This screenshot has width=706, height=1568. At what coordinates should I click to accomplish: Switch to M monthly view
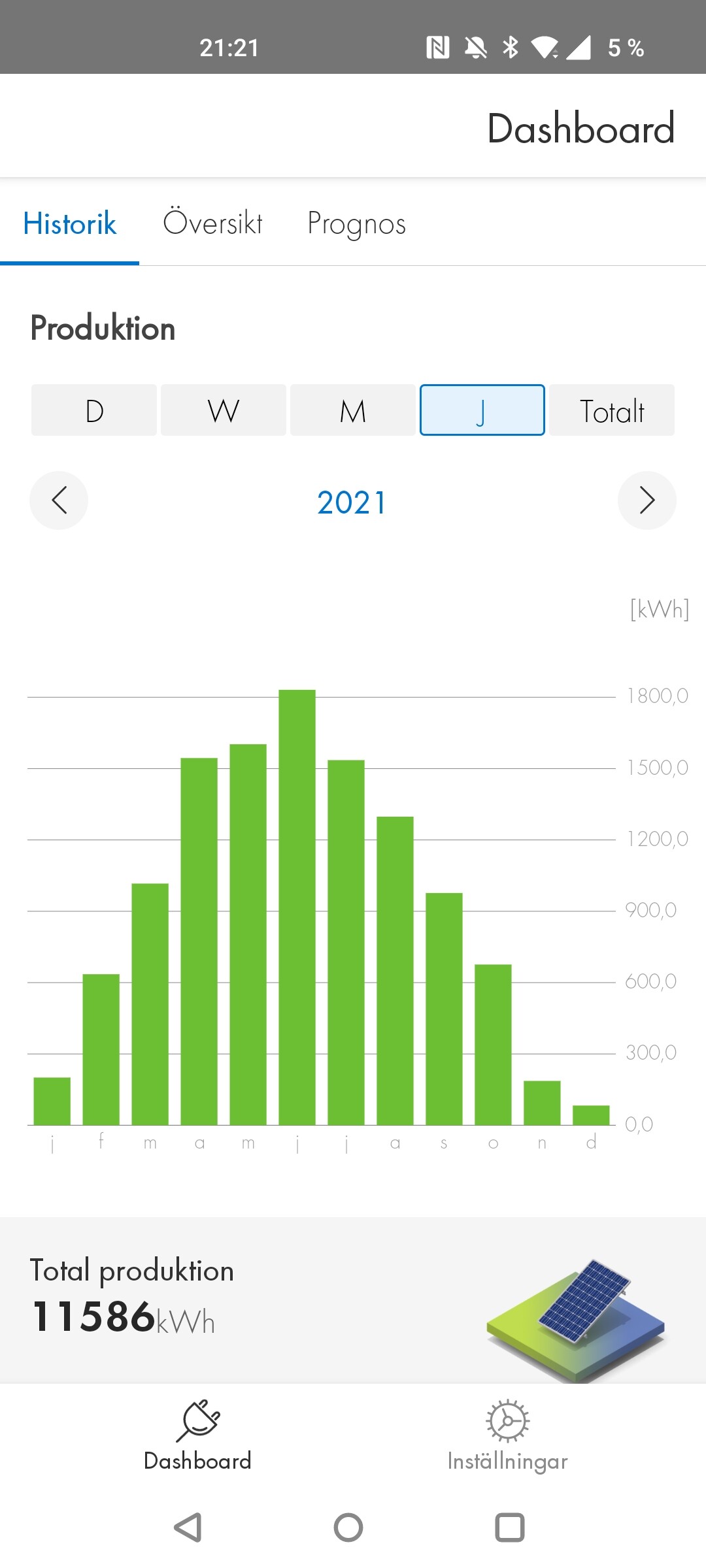[353, 410]
